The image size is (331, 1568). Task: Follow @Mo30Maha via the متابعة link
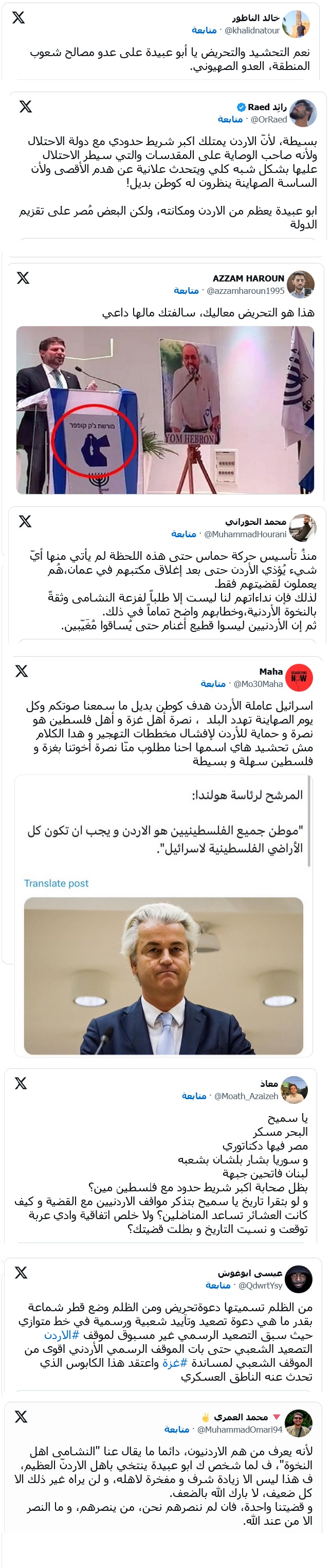point(213,683)
